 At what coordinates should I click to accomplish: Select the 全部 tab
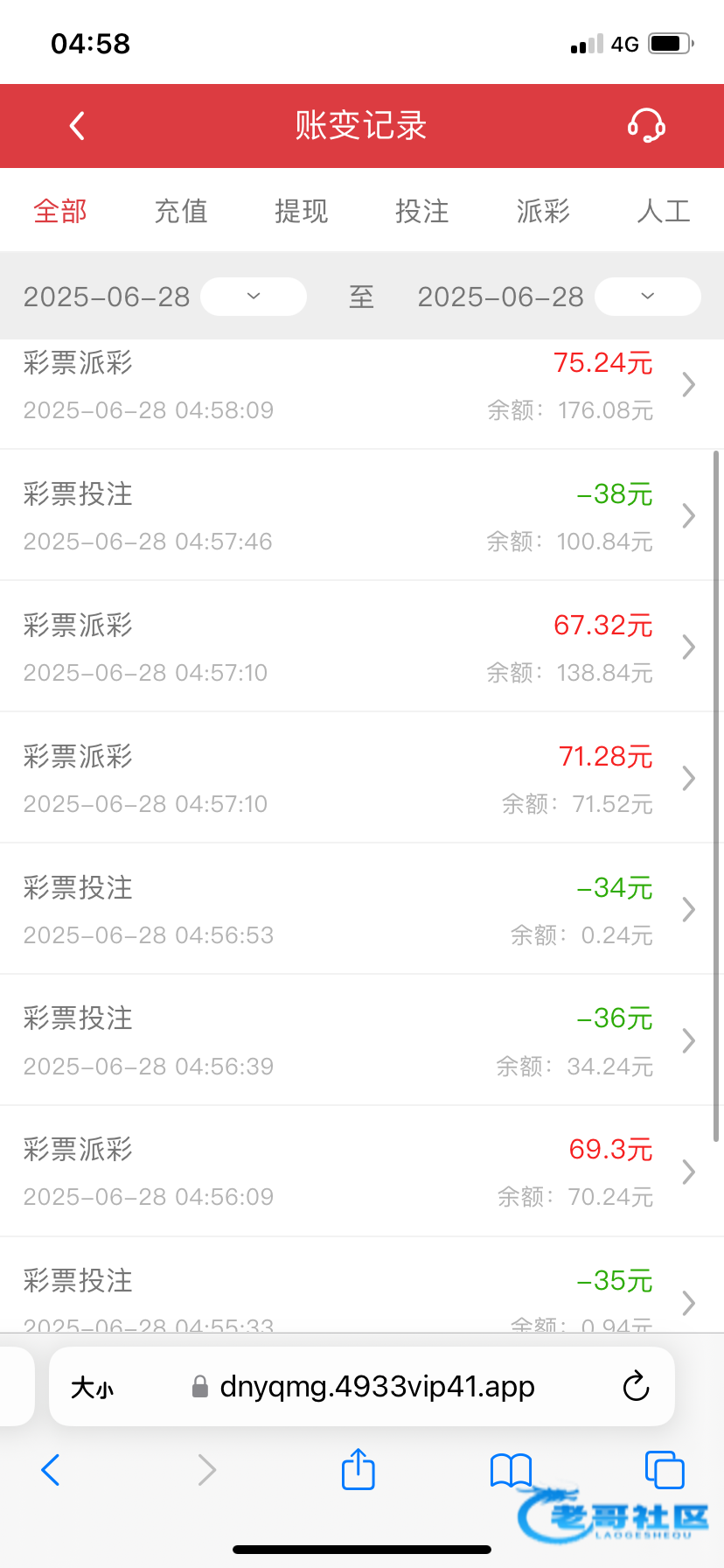(x=60, y=211)
